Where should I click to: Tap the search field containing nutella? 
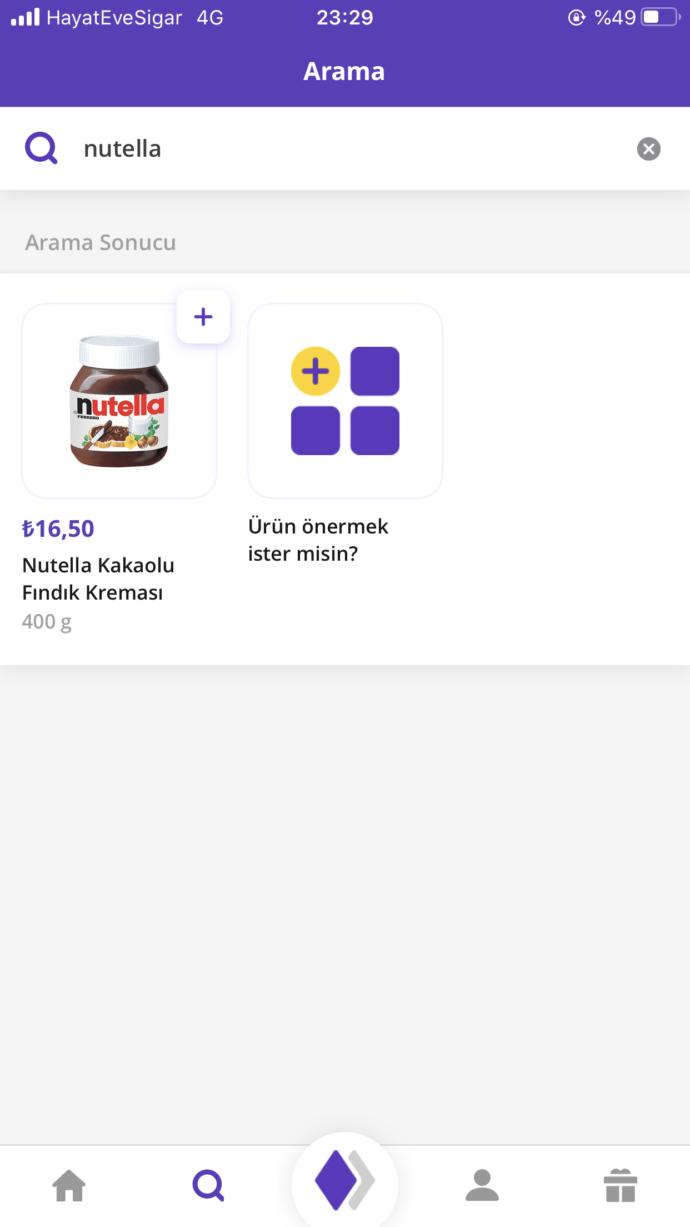[x=345, y=149]
